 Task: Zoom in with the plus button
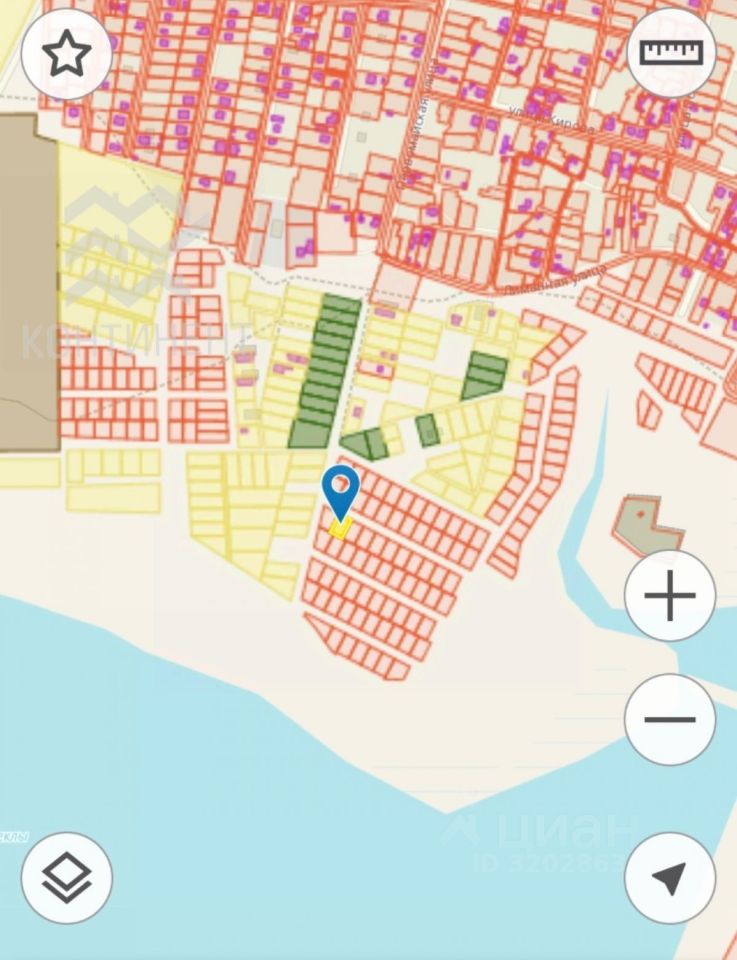point(670,596)
